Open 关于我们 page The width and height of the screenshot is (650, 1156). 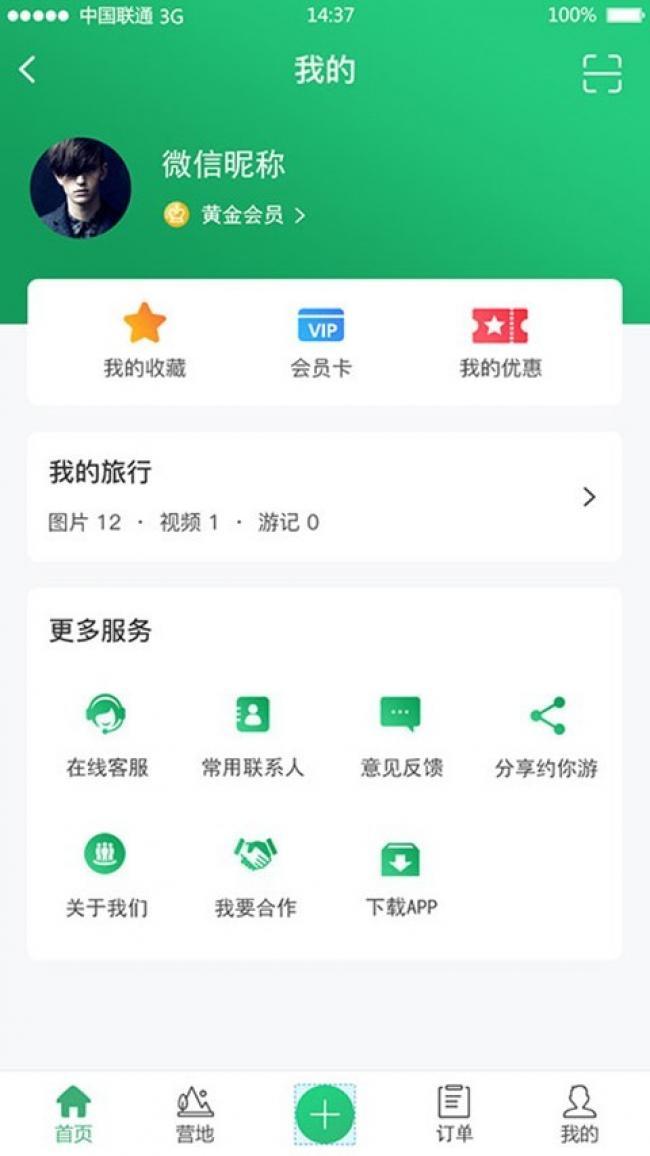click(106, 876)
